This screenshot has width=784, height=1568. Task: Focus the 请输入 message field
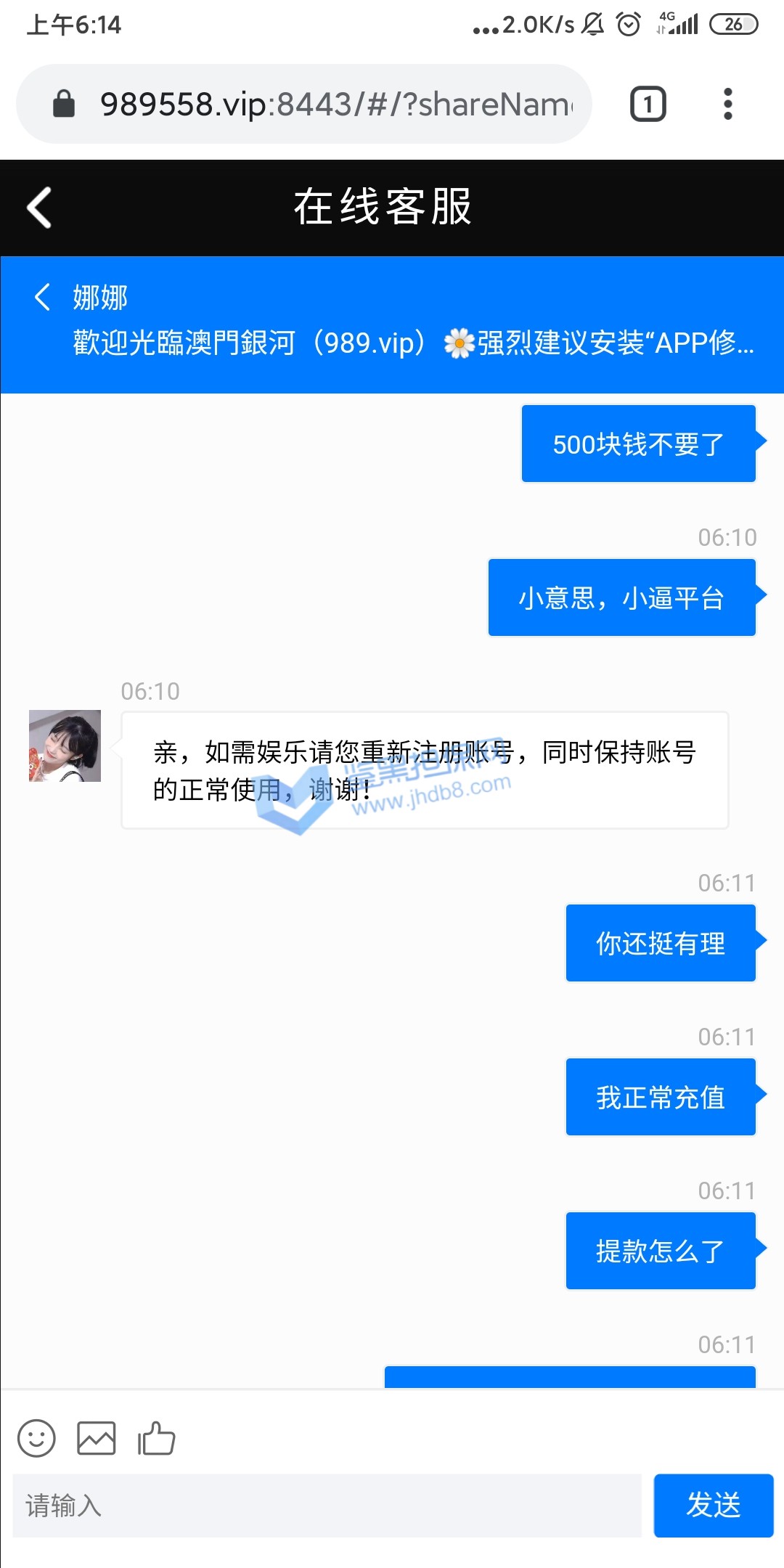(327, 1506)
